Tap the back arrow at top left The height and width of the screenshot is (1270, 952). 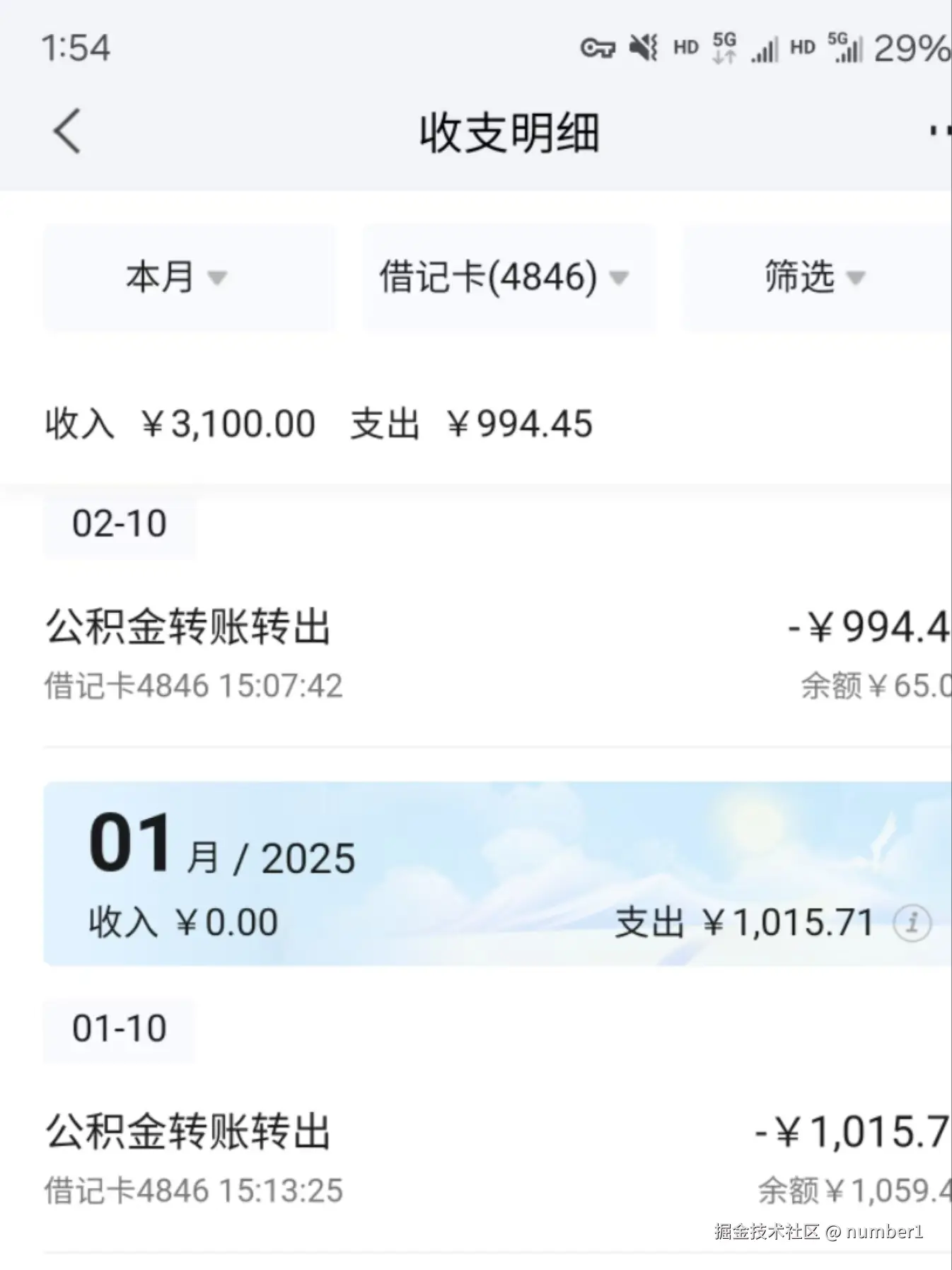click(x=67, y=132)
